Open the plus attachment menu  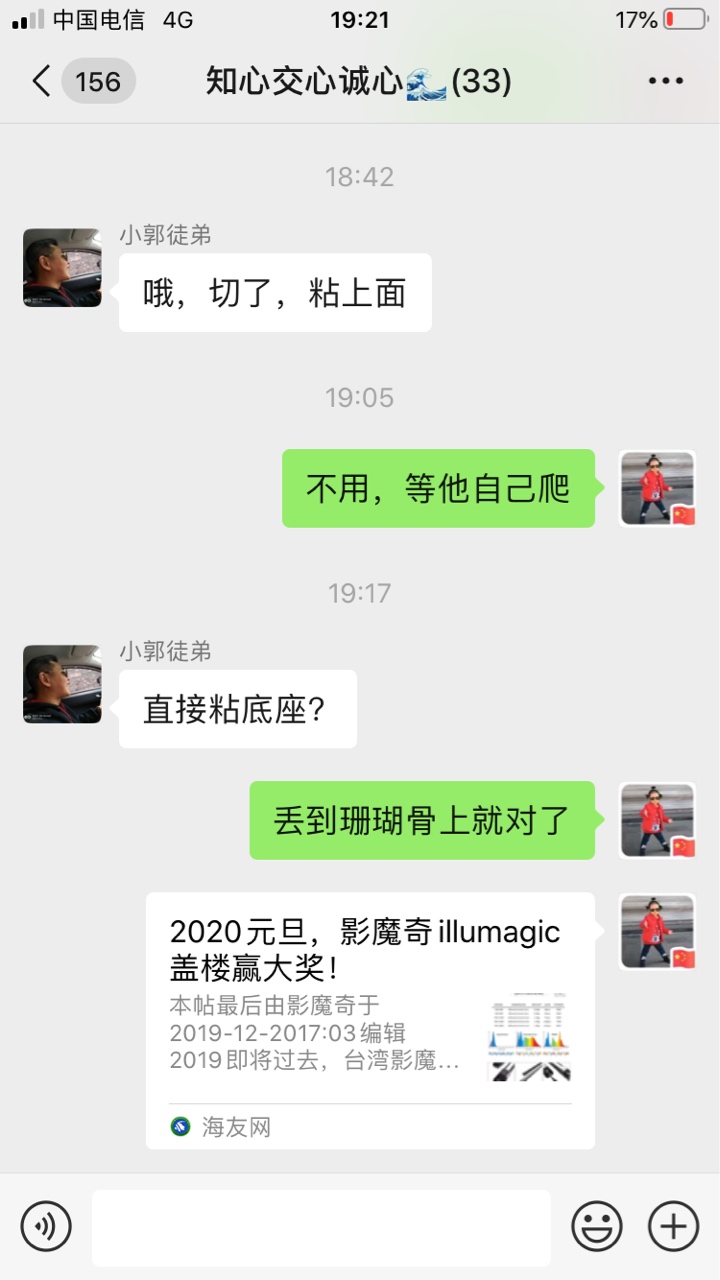673,1226
